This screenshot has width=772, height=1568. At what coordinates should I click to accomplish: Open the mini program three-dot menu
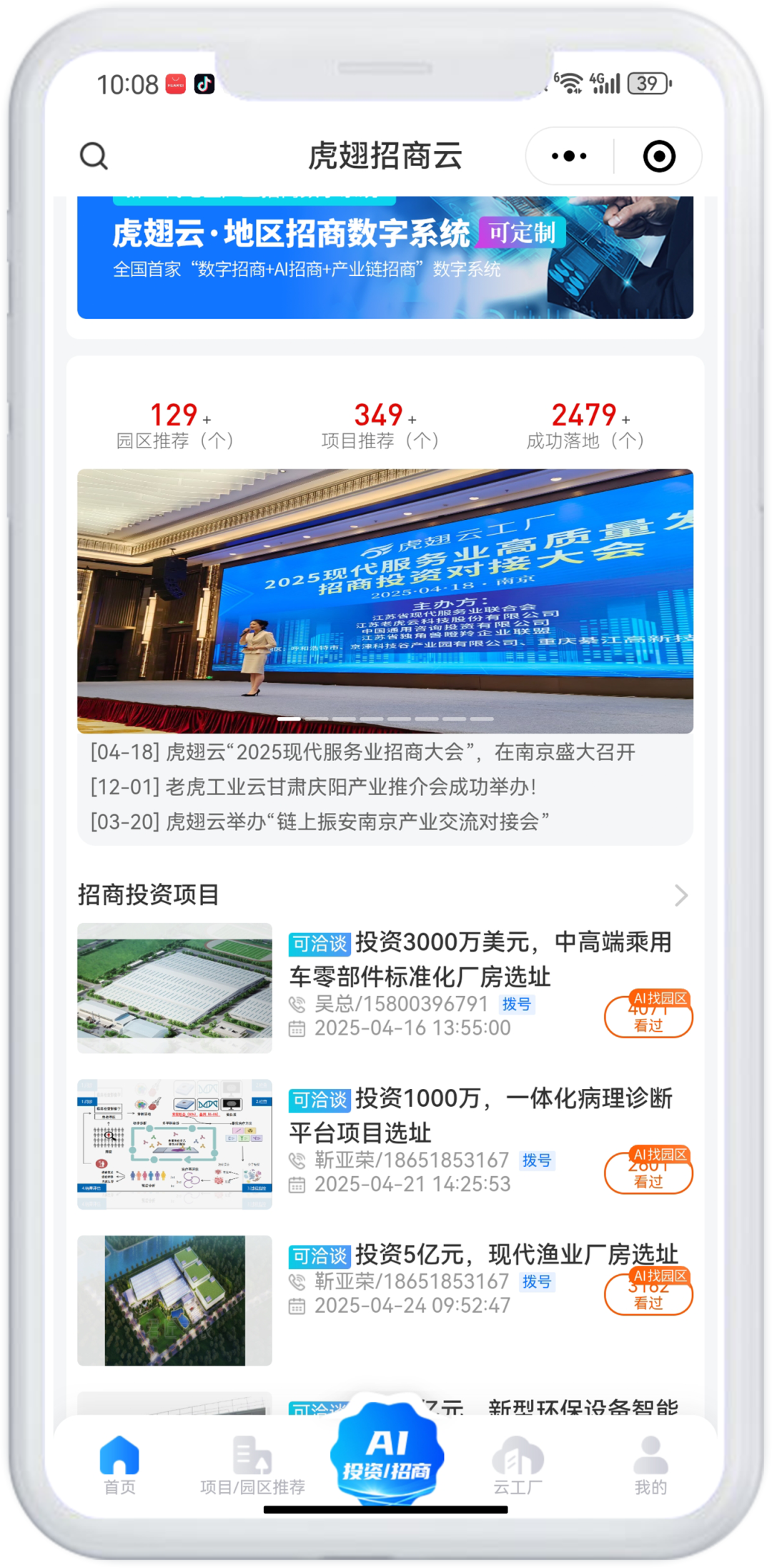click(569, 156)
